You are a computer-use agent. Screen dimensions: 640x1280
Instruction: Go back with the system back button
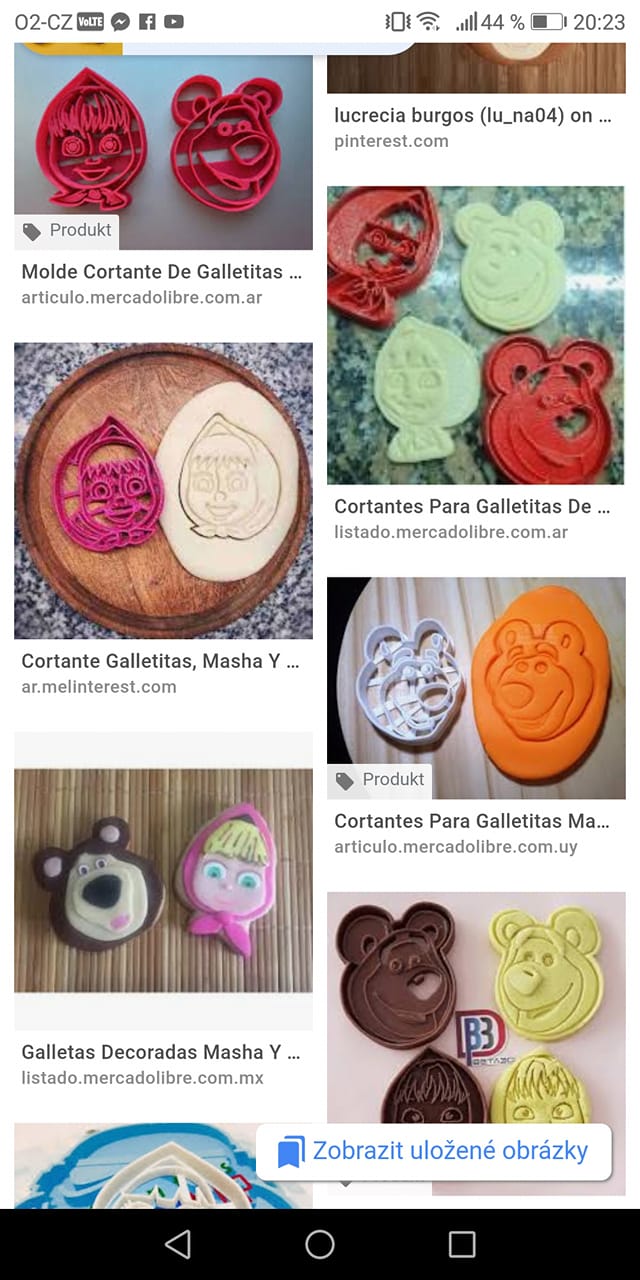click(178, 1244)
